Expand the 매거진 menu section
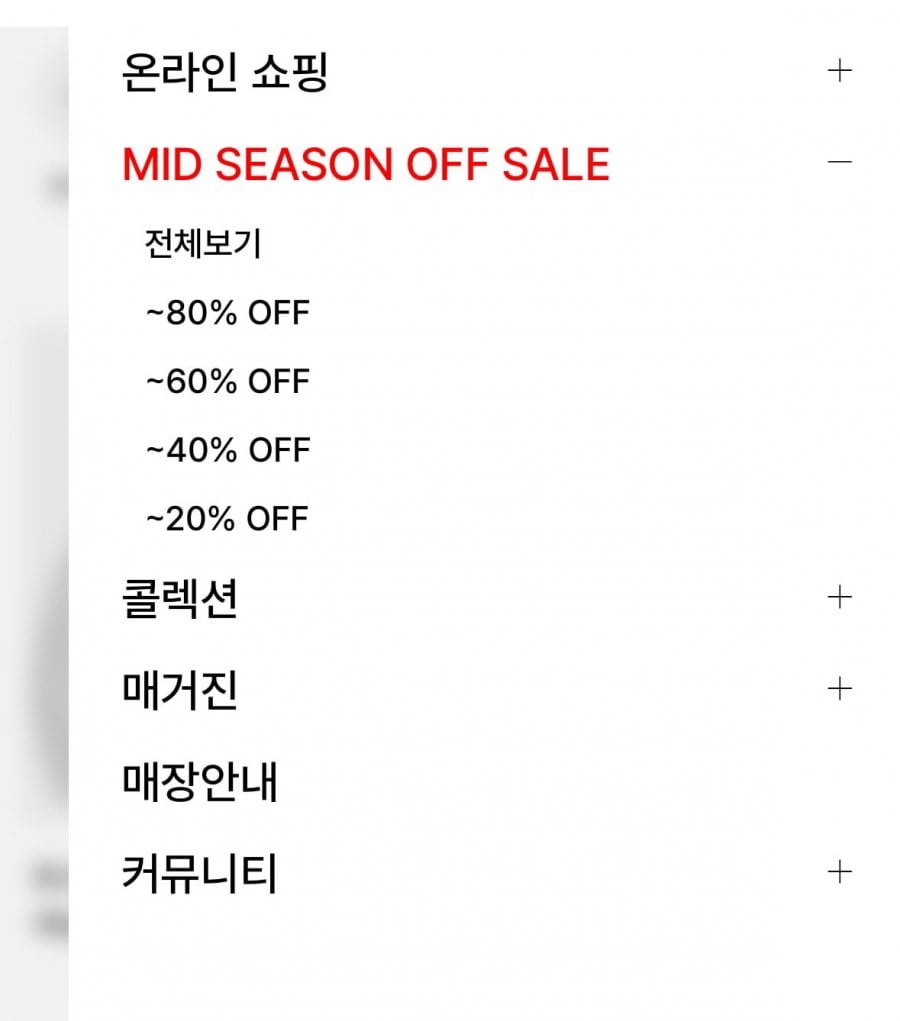Image resolution: width=900 pixels, height=1021 pixels. [x=840, y=689]
